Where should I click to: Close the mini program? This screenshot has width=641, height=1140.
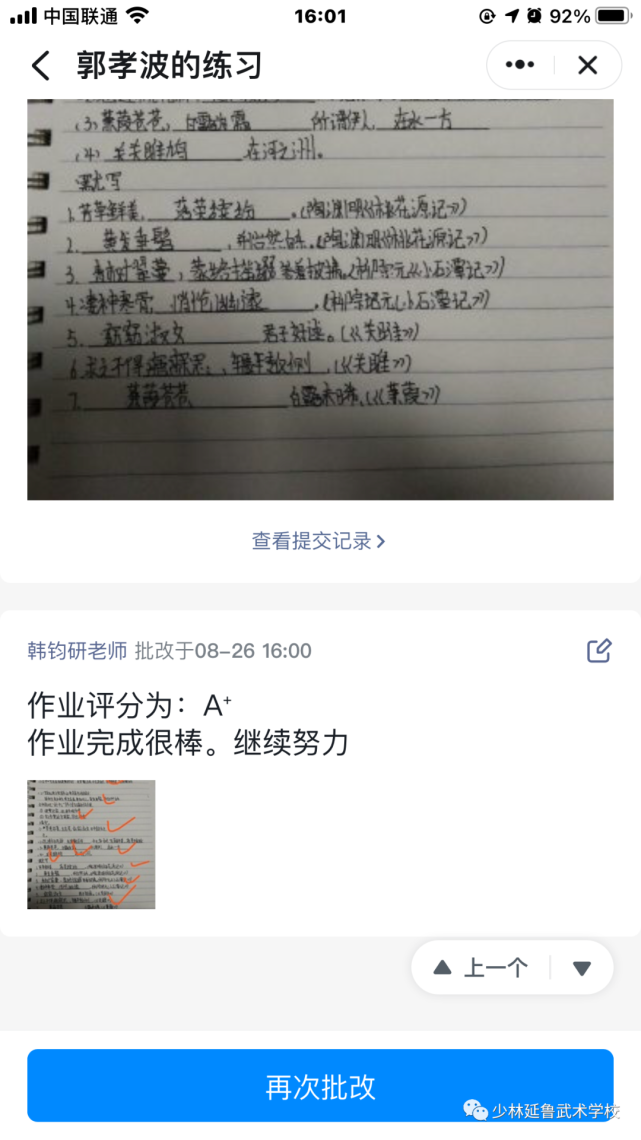588,66
